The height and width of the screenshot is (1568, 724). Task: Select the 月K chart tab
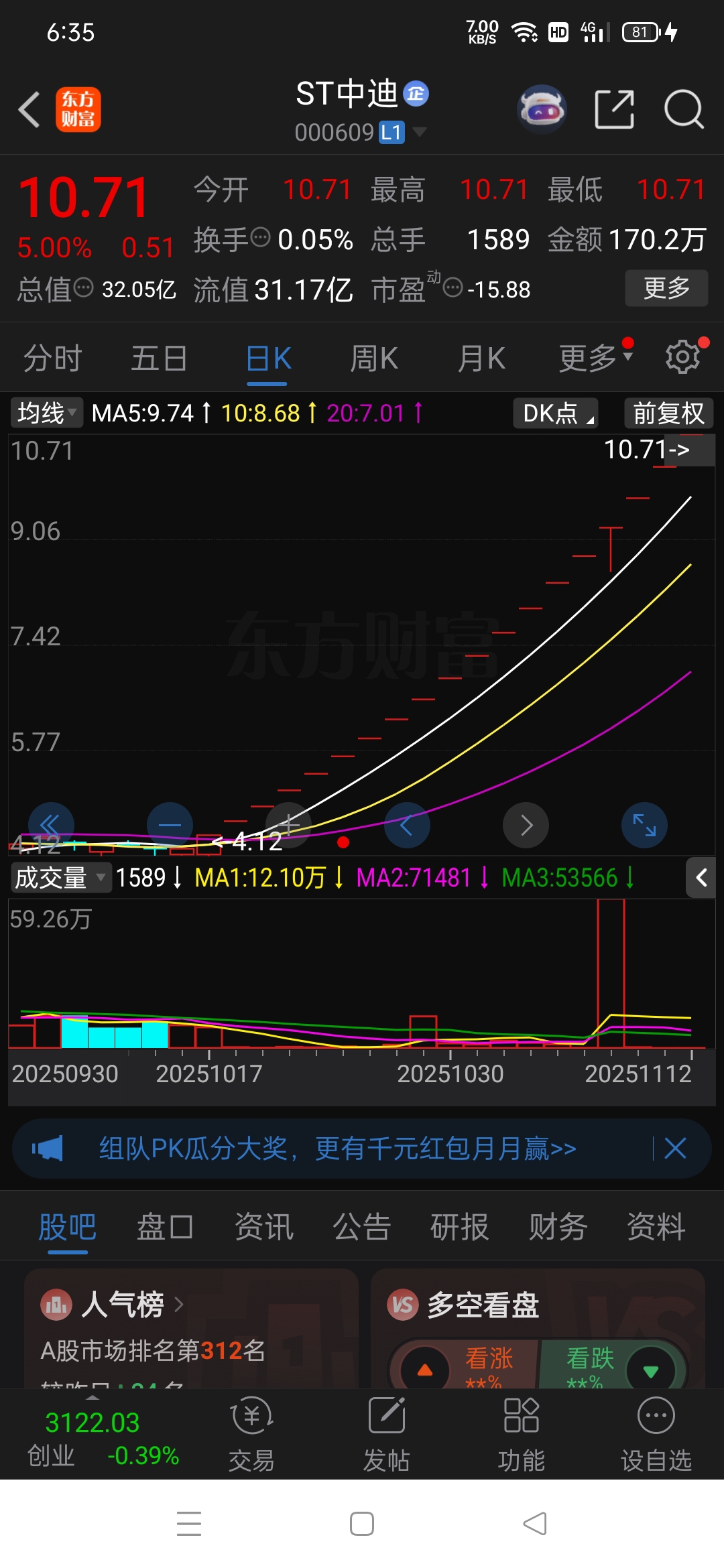tap(481, 358)
